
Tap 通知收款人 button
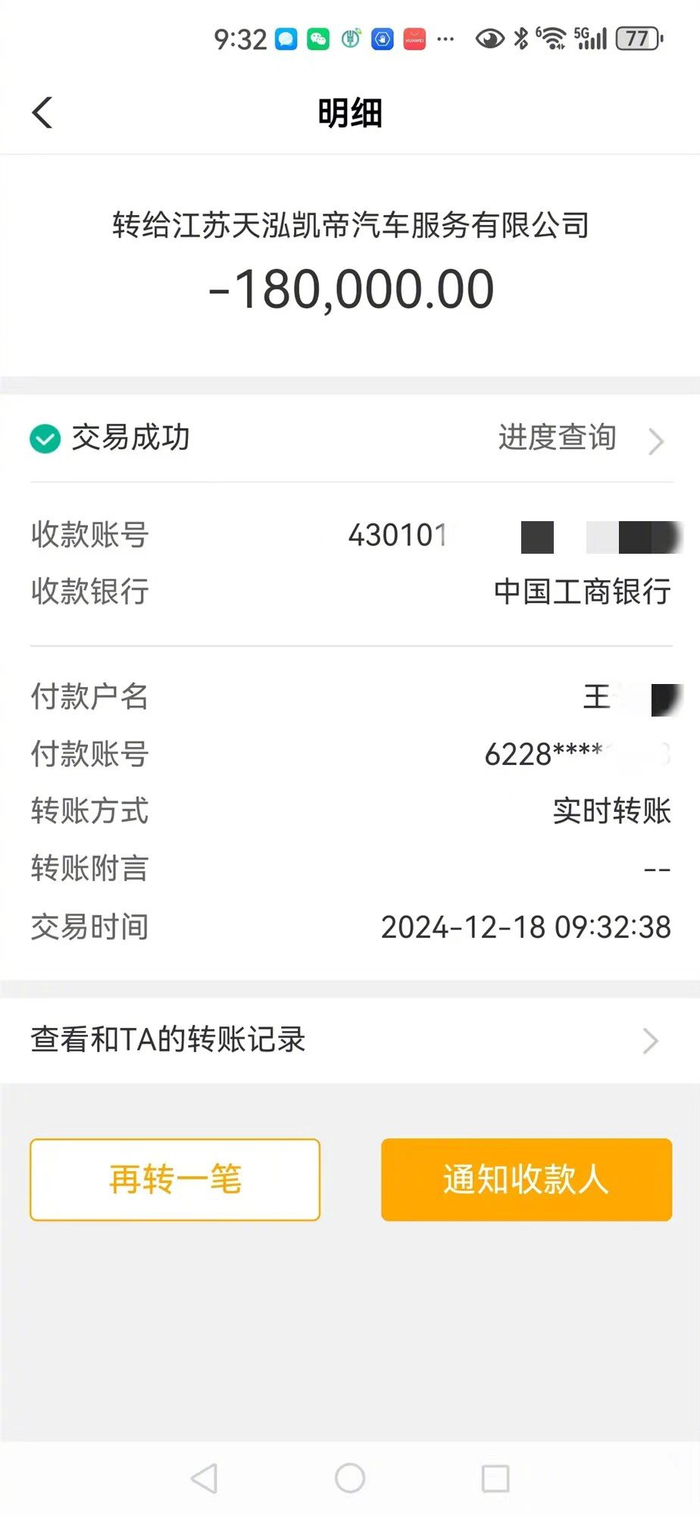pyautogui.click(x=526, y=1180)
